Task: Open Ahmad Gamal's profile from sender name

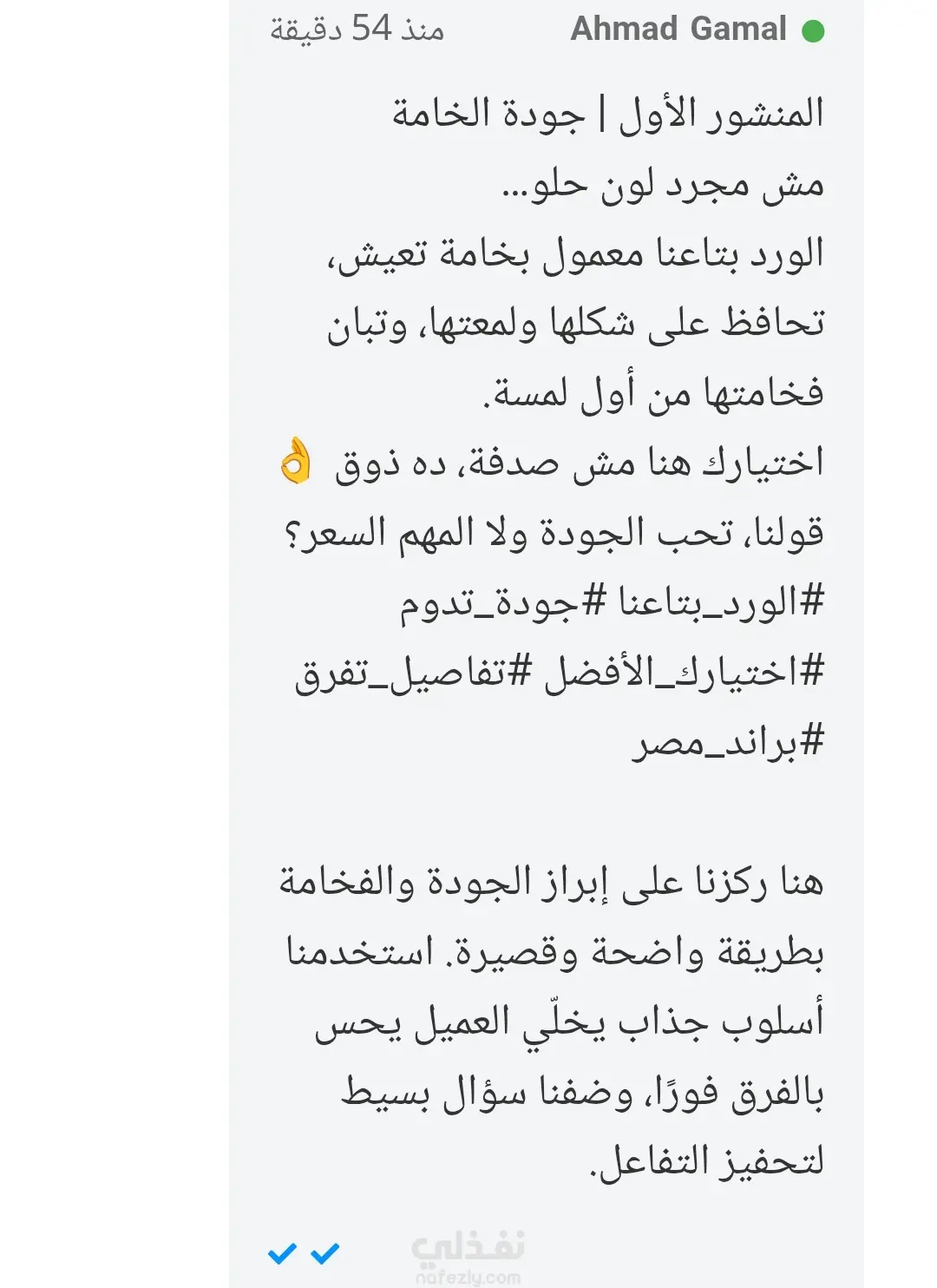Action: coord(678,30)
